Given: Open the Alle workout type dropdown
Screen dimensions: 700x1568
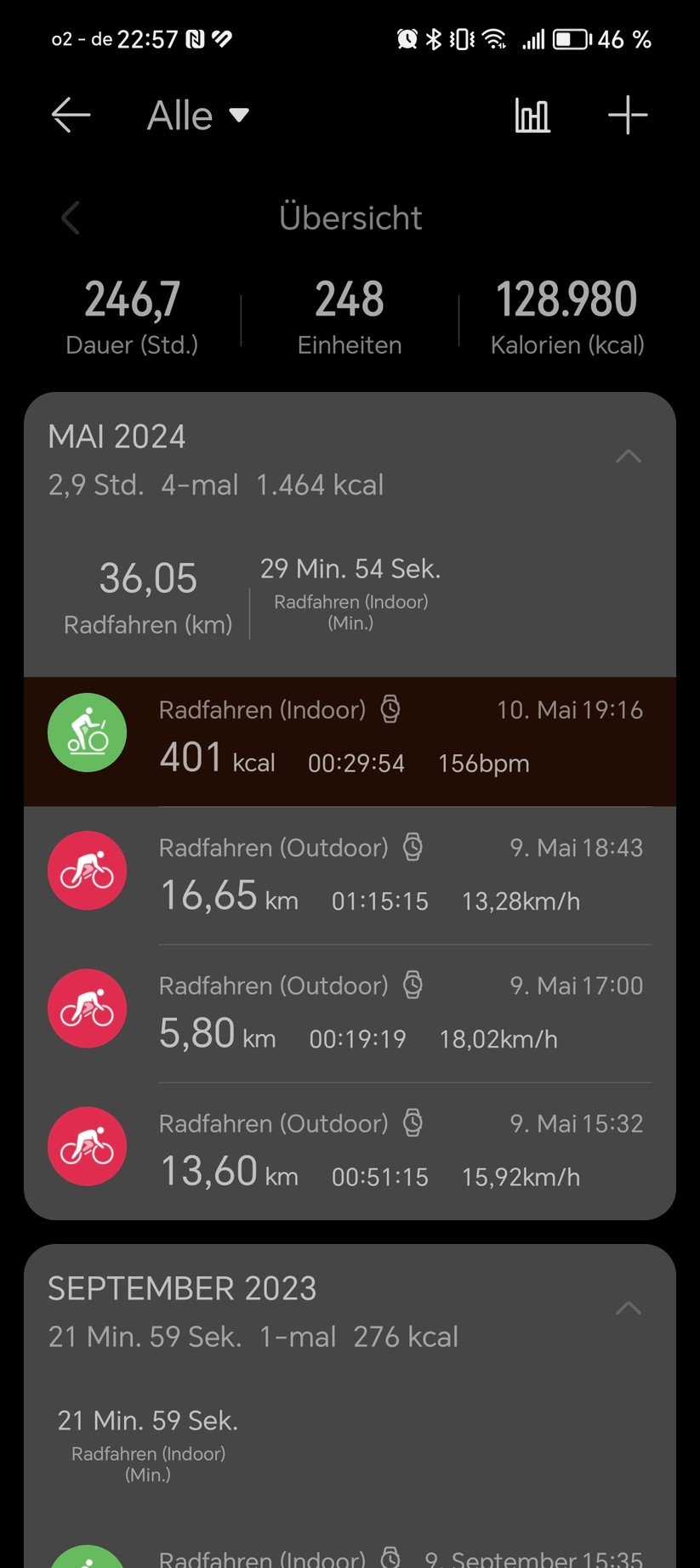Looking at the screenshot, I should 198,115.
